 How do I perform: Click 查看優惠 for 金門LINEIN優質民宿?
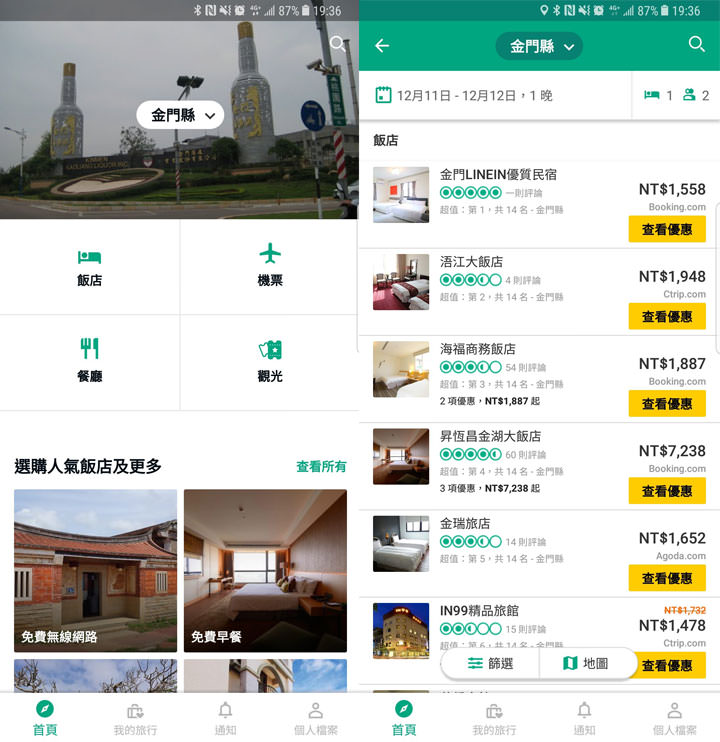pos(667,229)
